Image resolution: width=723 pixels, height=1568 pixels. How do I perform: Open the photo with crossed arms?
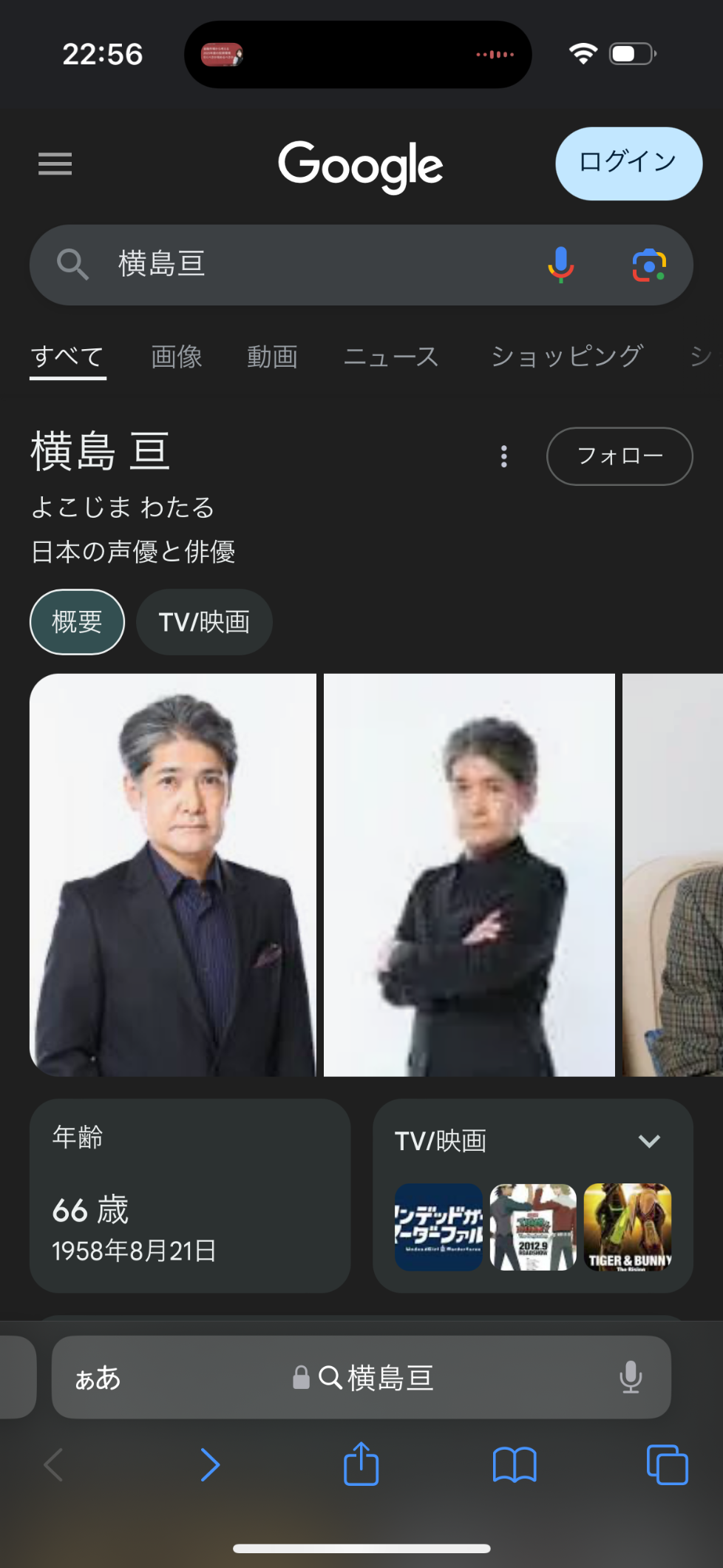(469, 874)
